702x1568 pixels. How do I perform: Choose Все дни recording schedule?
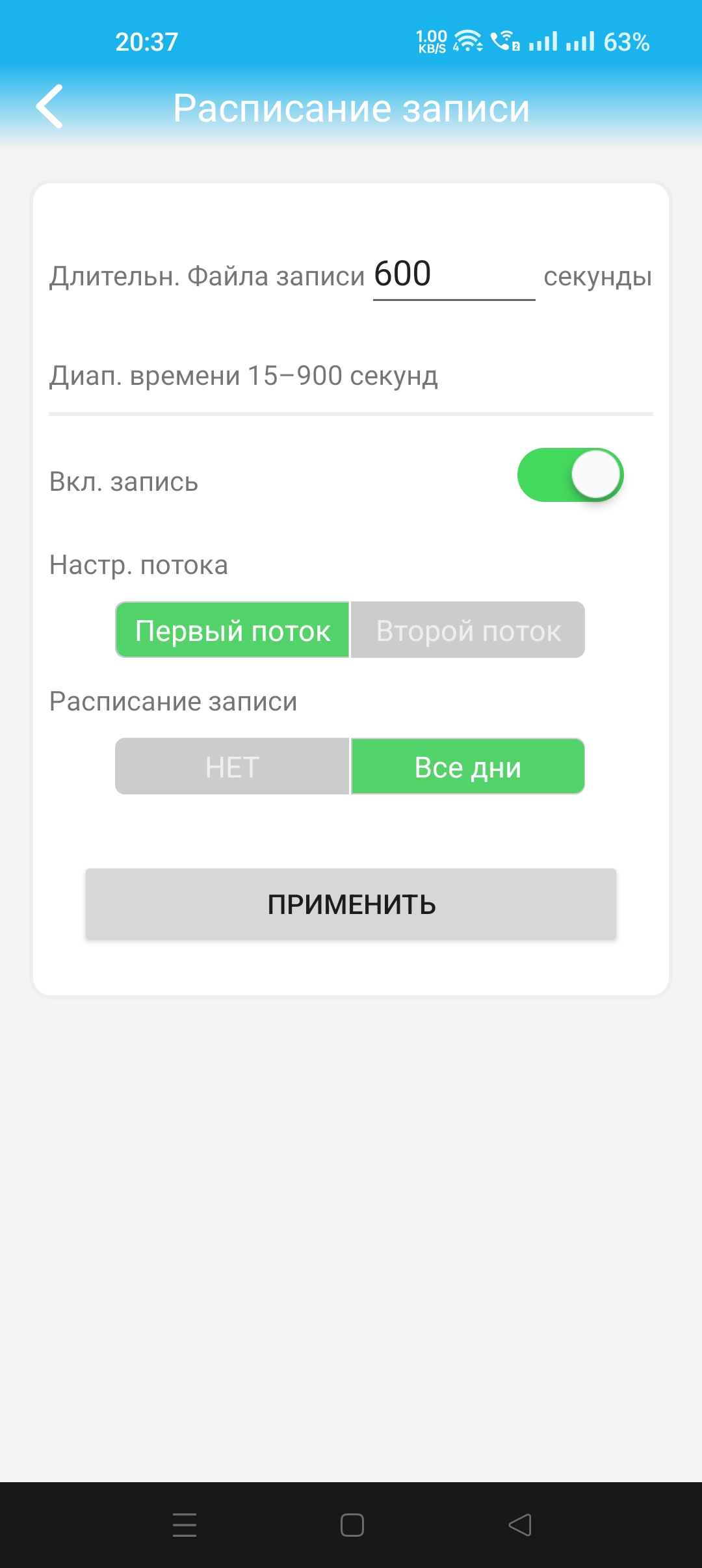coord(468,767)
